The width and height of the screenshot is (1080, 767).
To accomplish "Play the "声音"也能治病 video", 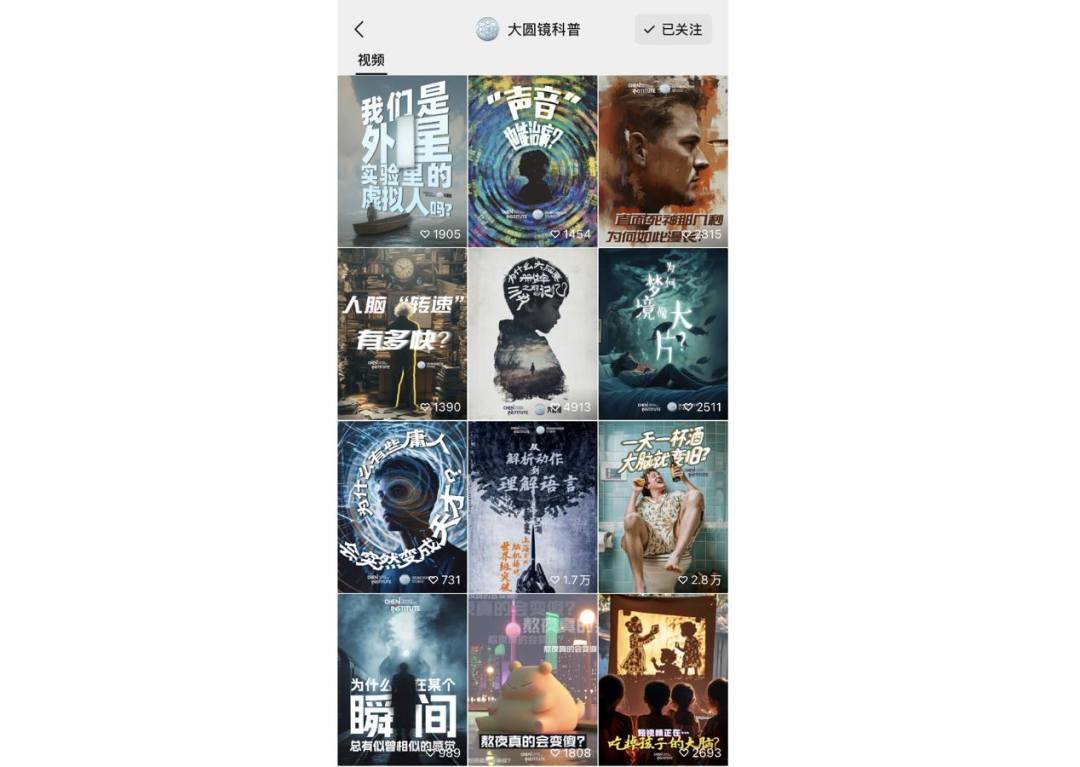I will pos(532,161).
